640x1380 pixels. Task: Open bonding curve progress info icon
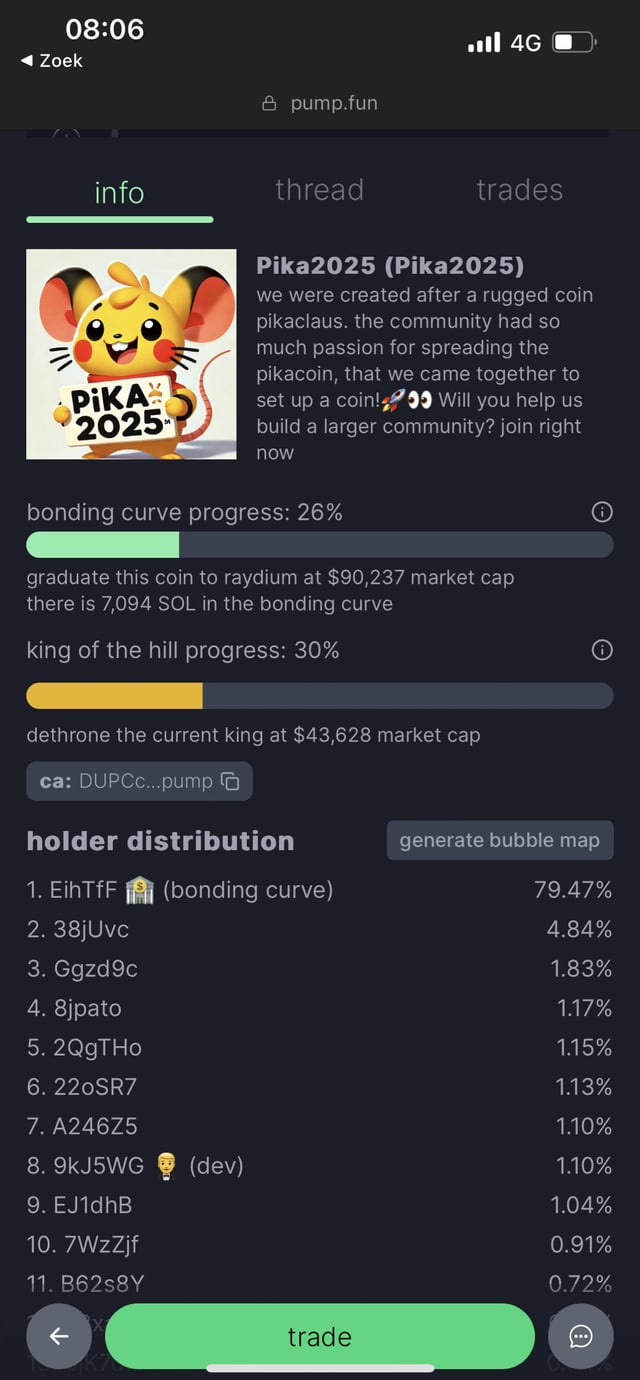point(602,513)
